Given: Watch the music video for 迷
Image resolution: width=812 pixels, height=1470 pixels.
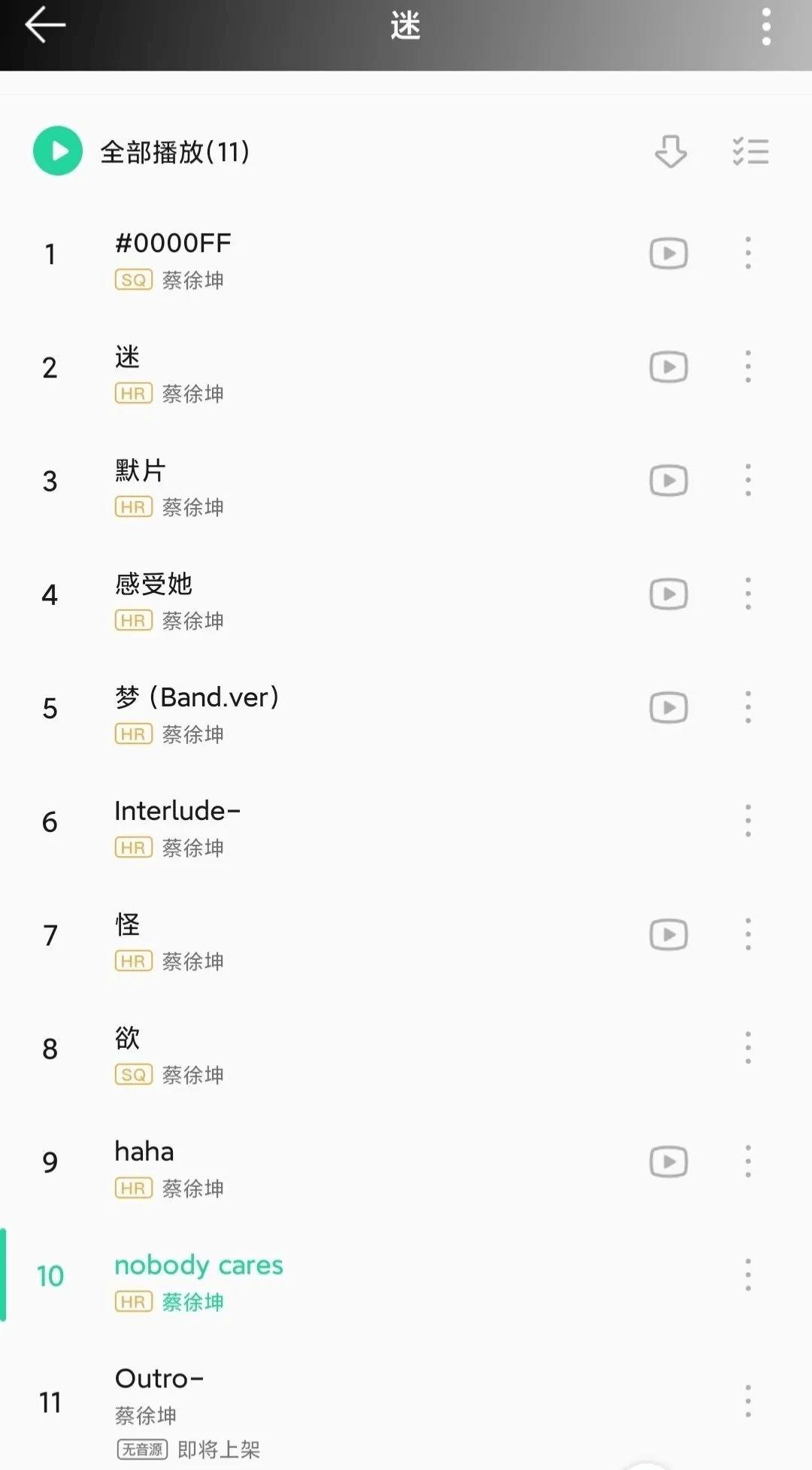Looking at the screenshot, I should point(668,367).
